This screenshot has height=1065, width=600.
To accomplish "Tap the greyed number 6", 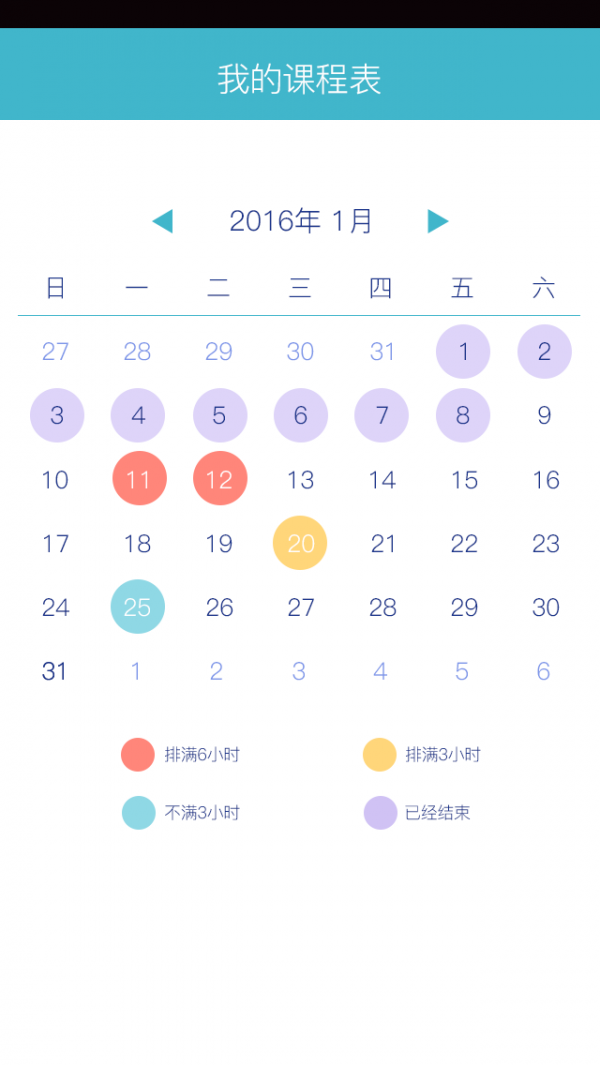I will tap(543, 671).
